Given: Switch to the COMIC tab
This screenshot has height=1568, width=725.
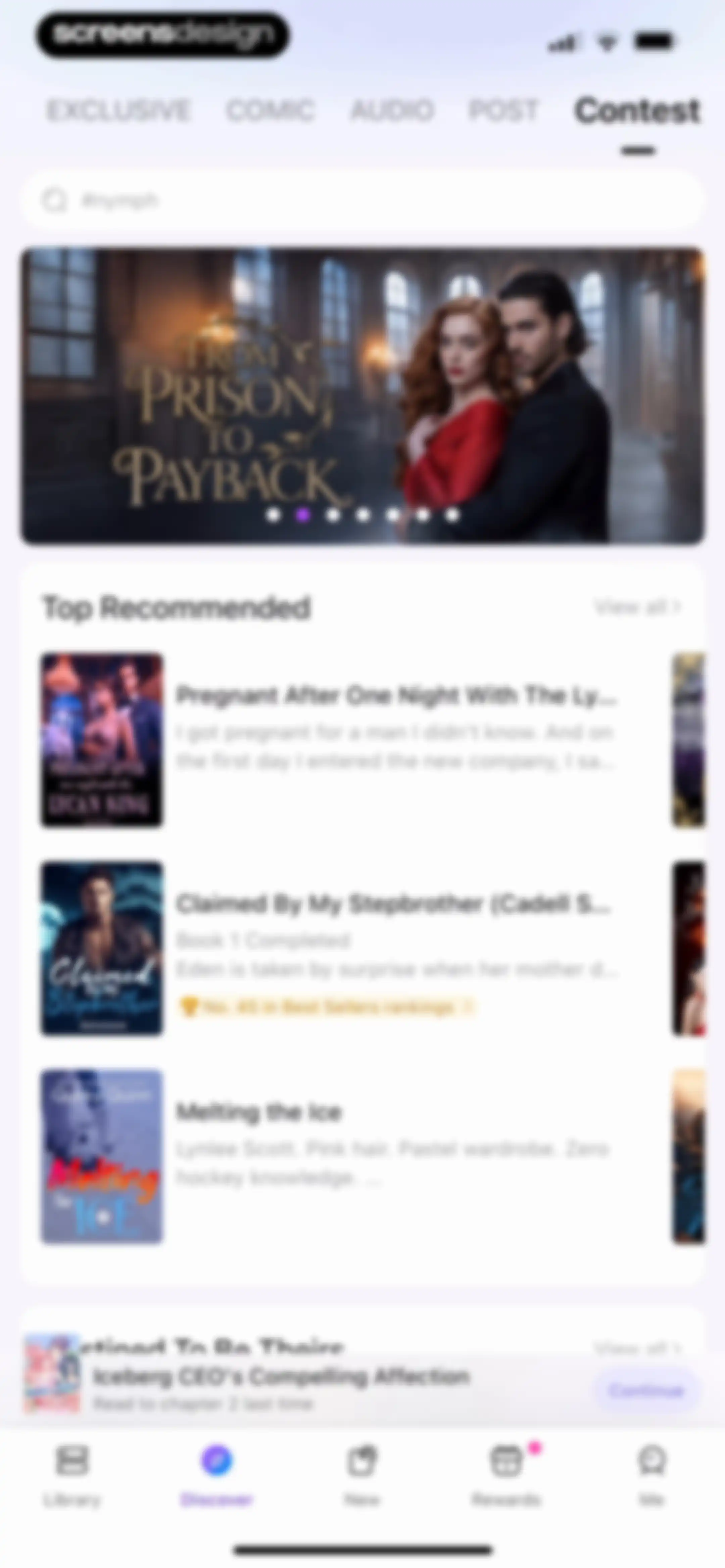Looking at the screenshot, I should 270,111.
